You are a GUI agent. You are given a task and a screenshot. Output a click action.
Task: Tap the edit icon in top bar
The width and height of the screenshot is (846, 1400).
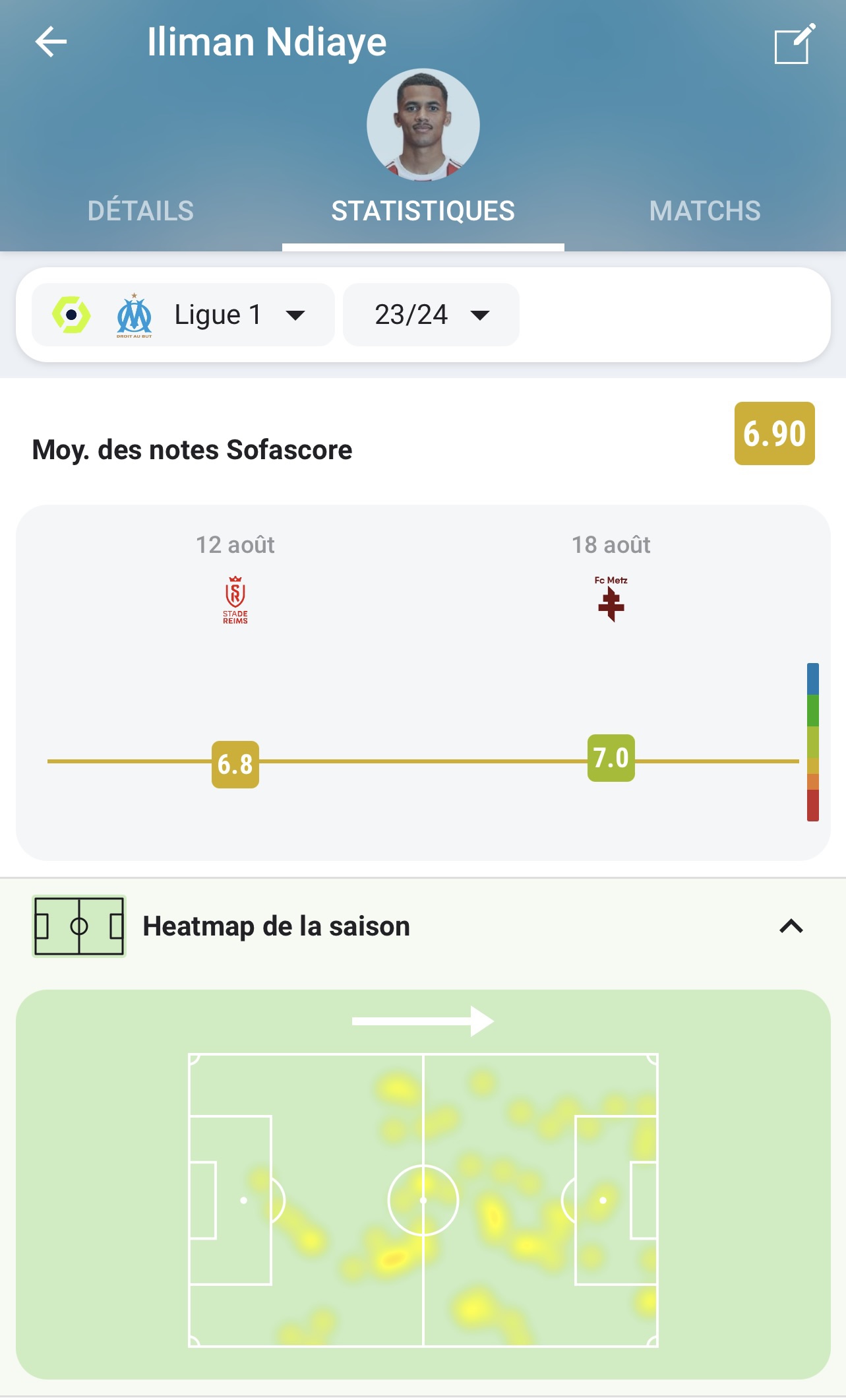(x=794, y=44)
